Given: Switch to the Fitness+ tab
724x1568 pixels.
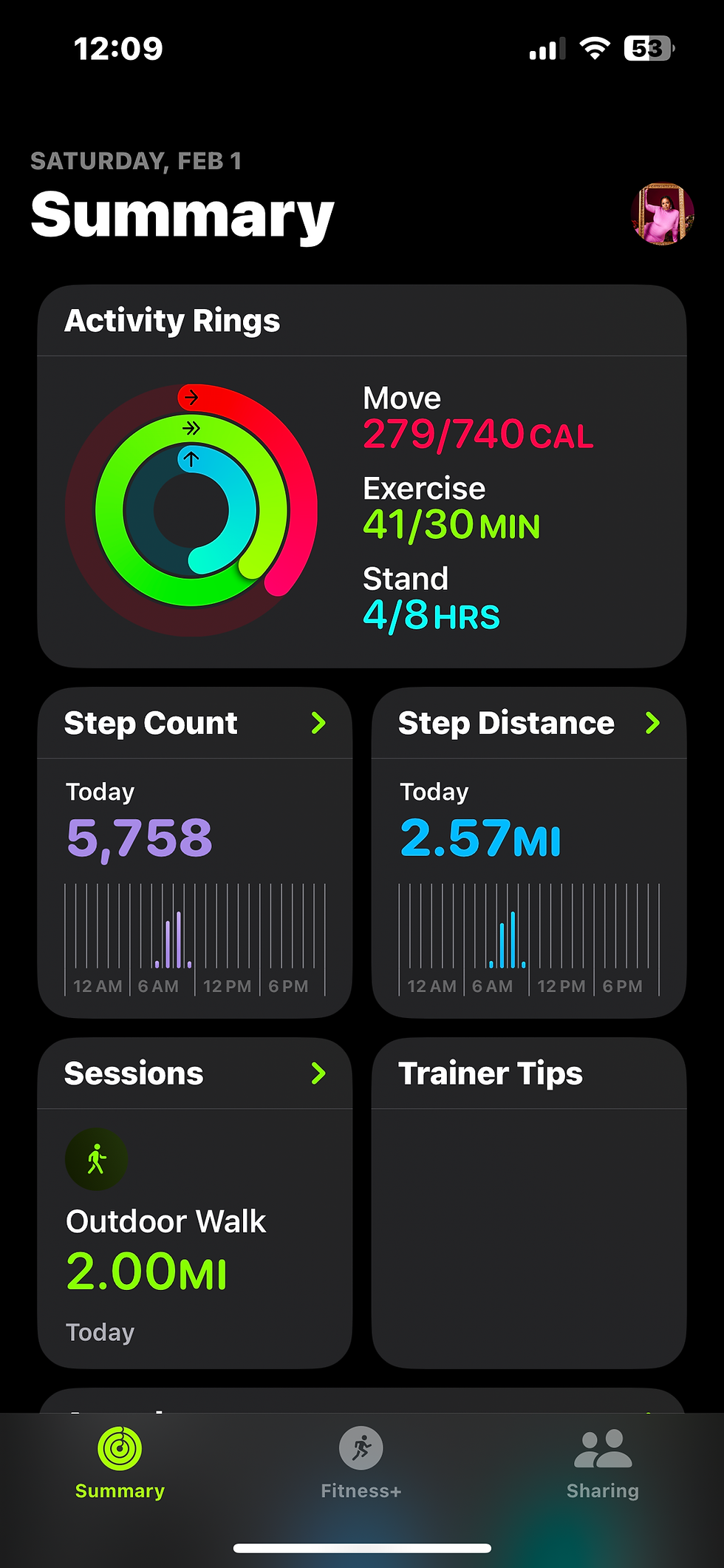Looking at the screenshot, I should pos(361,1463).
